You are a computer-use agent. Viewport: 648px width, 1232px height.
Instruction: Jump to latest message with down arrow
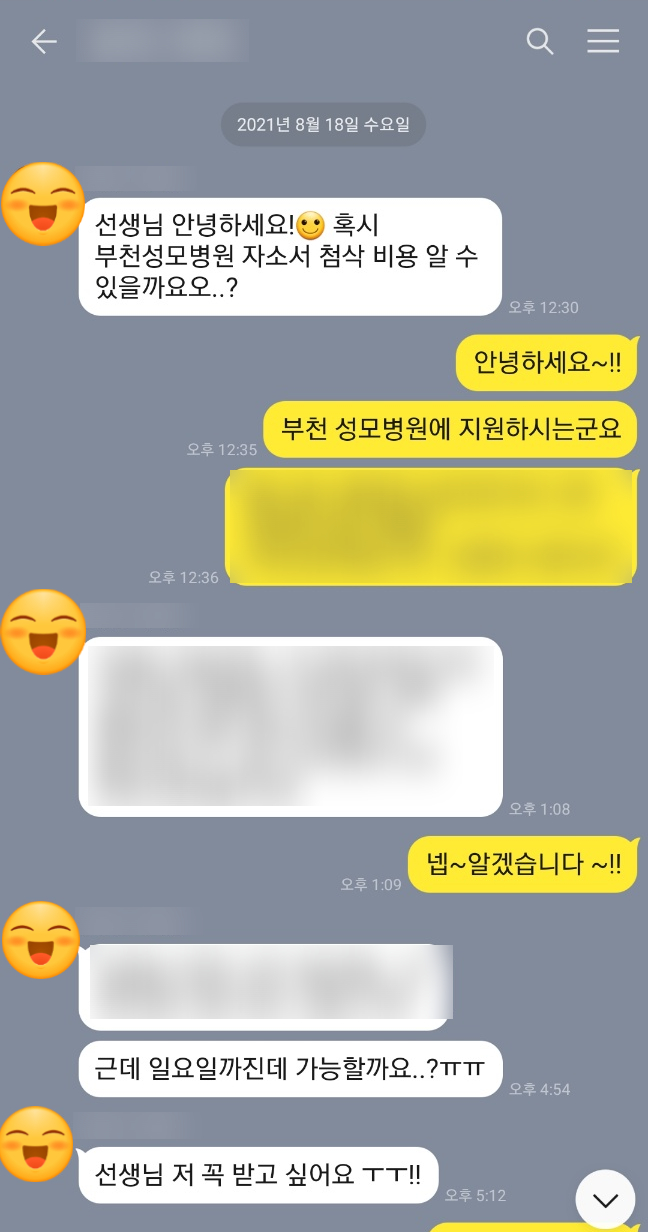(x=605, y=1199)
